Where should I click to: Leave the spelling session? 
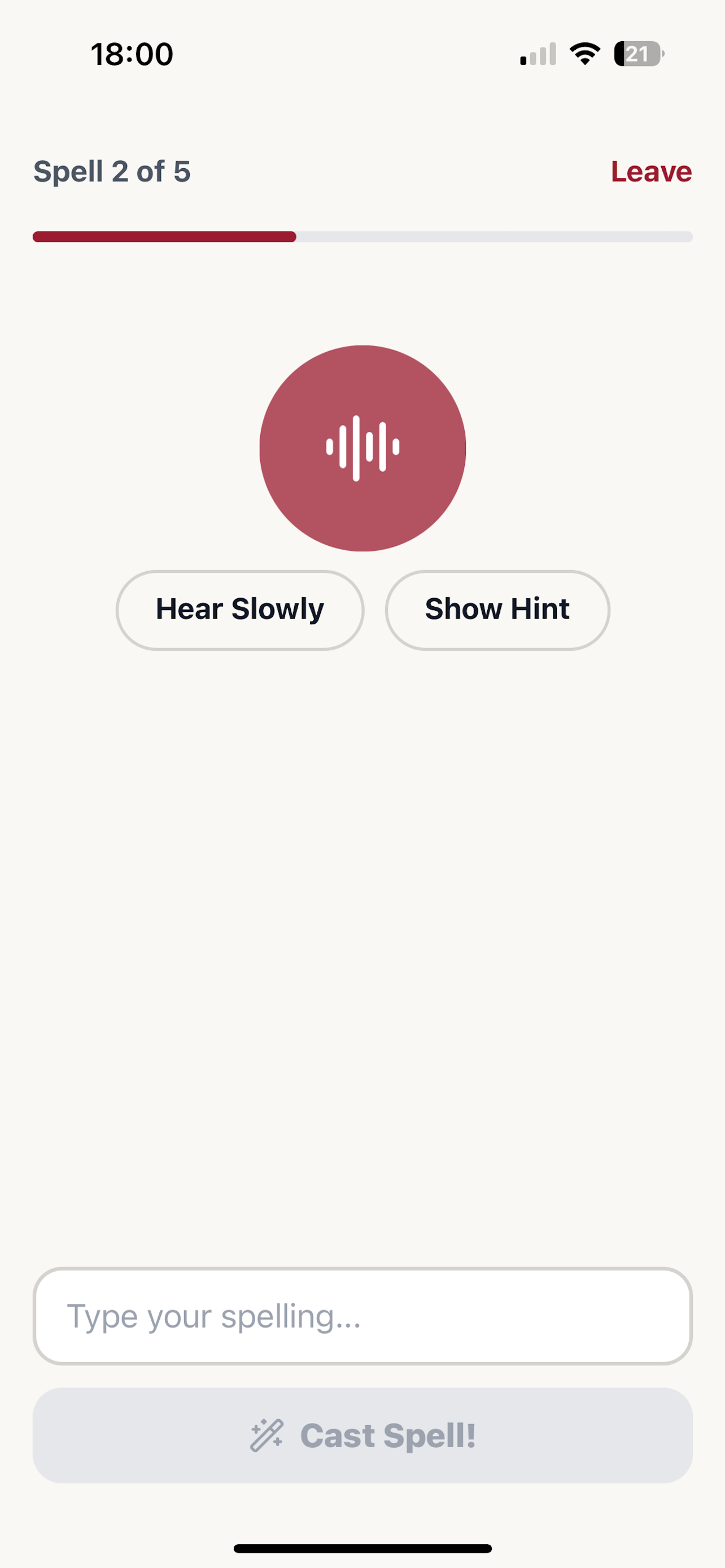pyautogui.click(x=650, y=172)
